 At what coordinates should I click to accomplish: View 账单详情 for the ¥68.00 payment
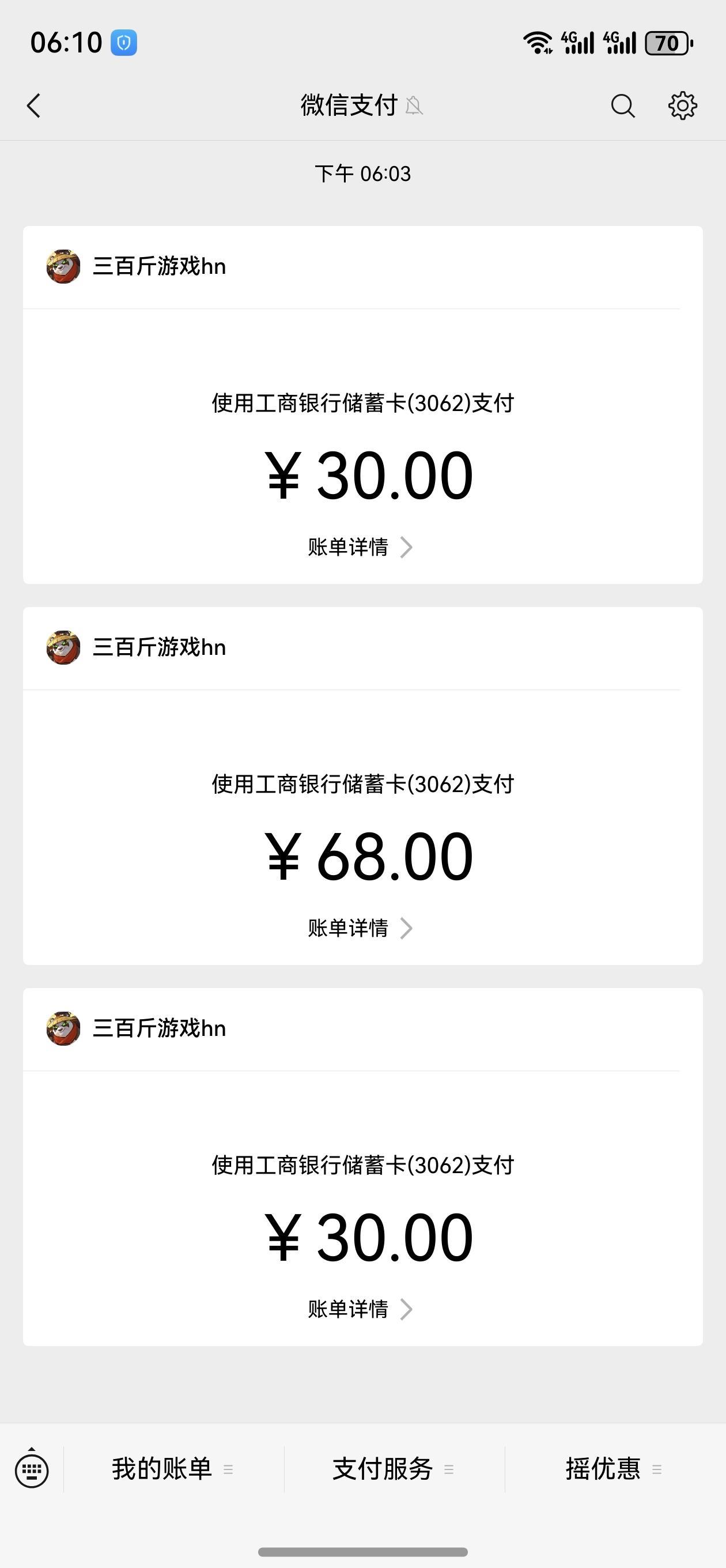[x=360, y=928]
